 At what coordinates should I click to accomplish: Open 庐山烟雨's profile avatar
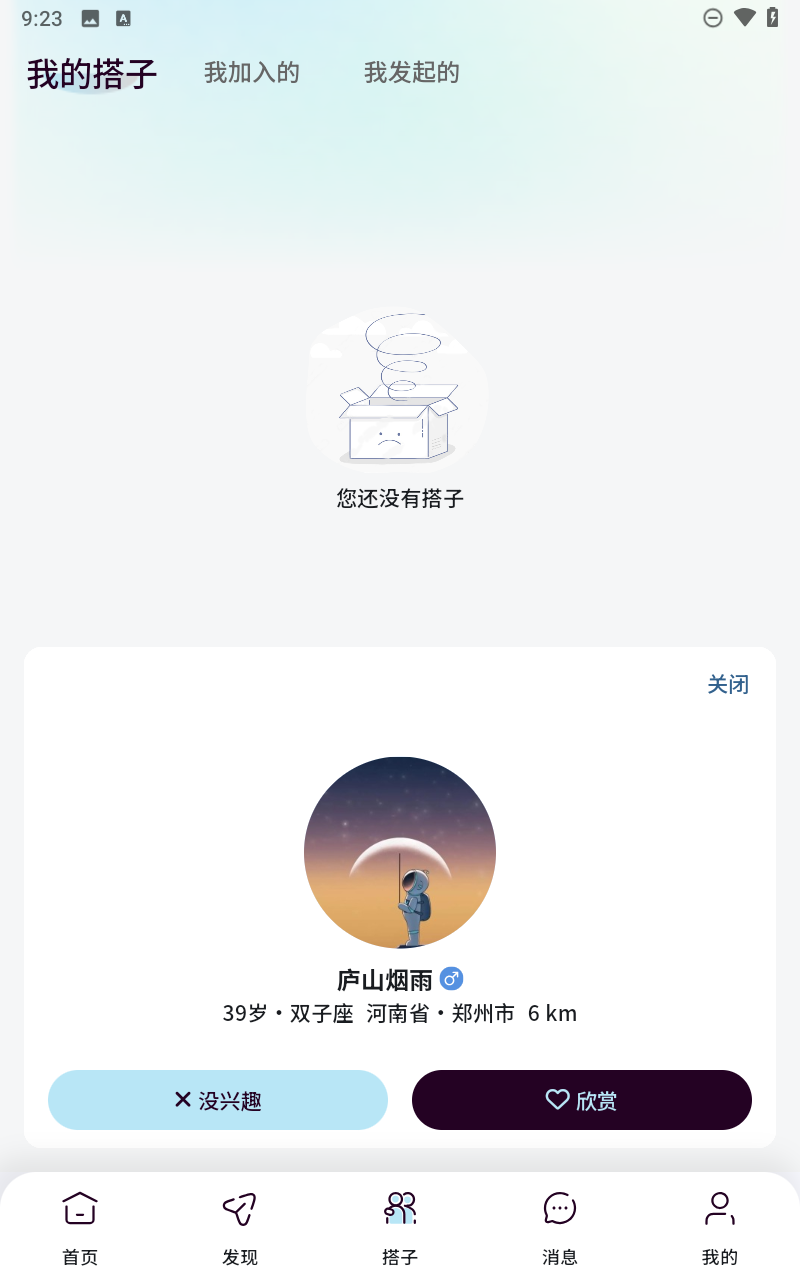pos(399,851)
